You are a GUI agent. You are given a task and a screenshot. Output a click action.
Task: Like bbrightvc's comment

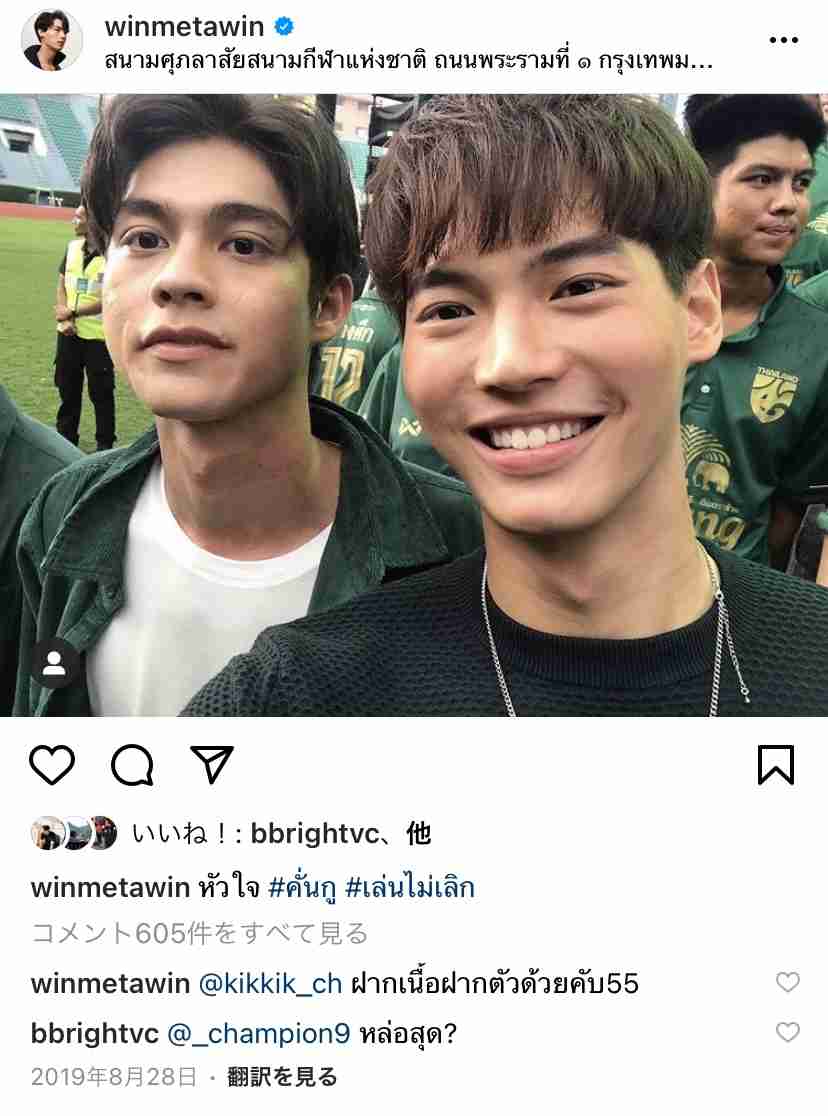(788, 1032)
